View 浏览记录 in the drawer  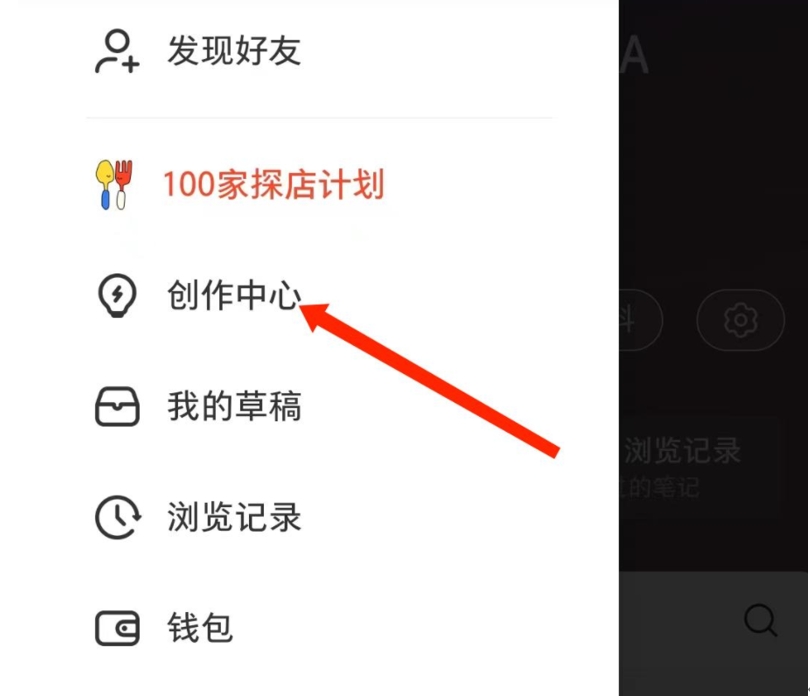pos(232,518)
